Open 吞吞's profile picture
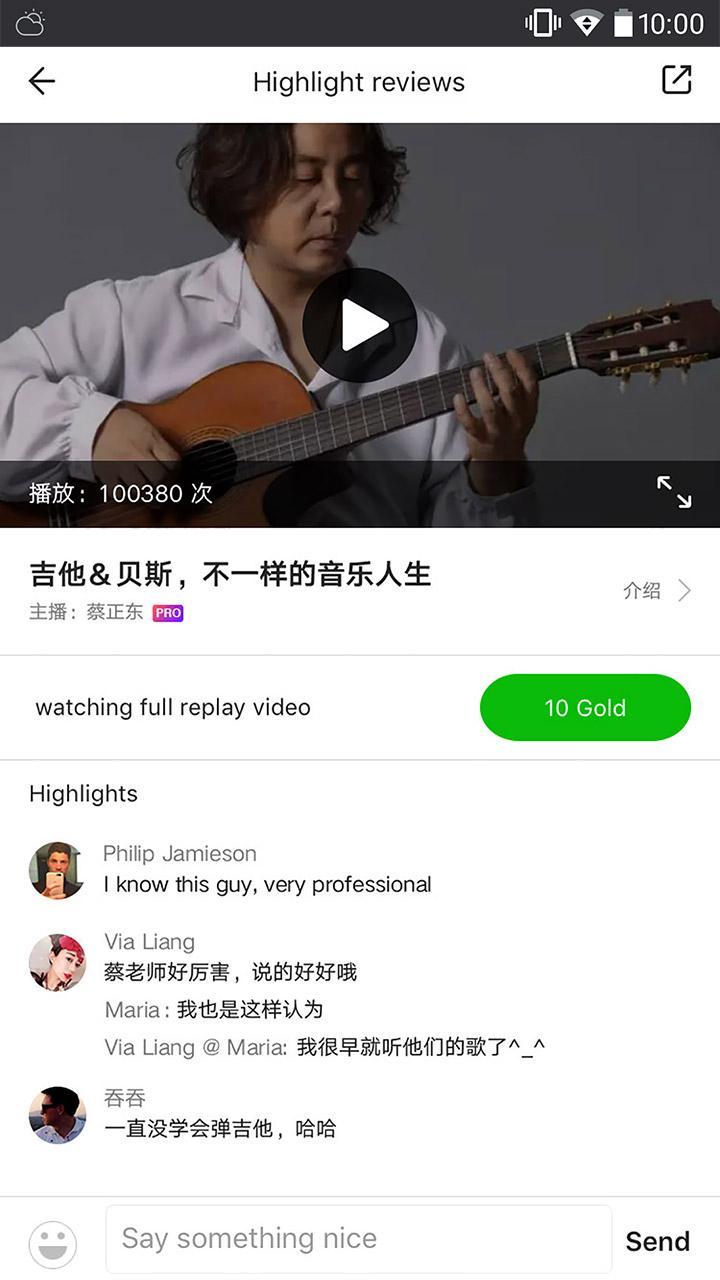The height and width of the screenshot is (1280, 720). click(56, 1114)
